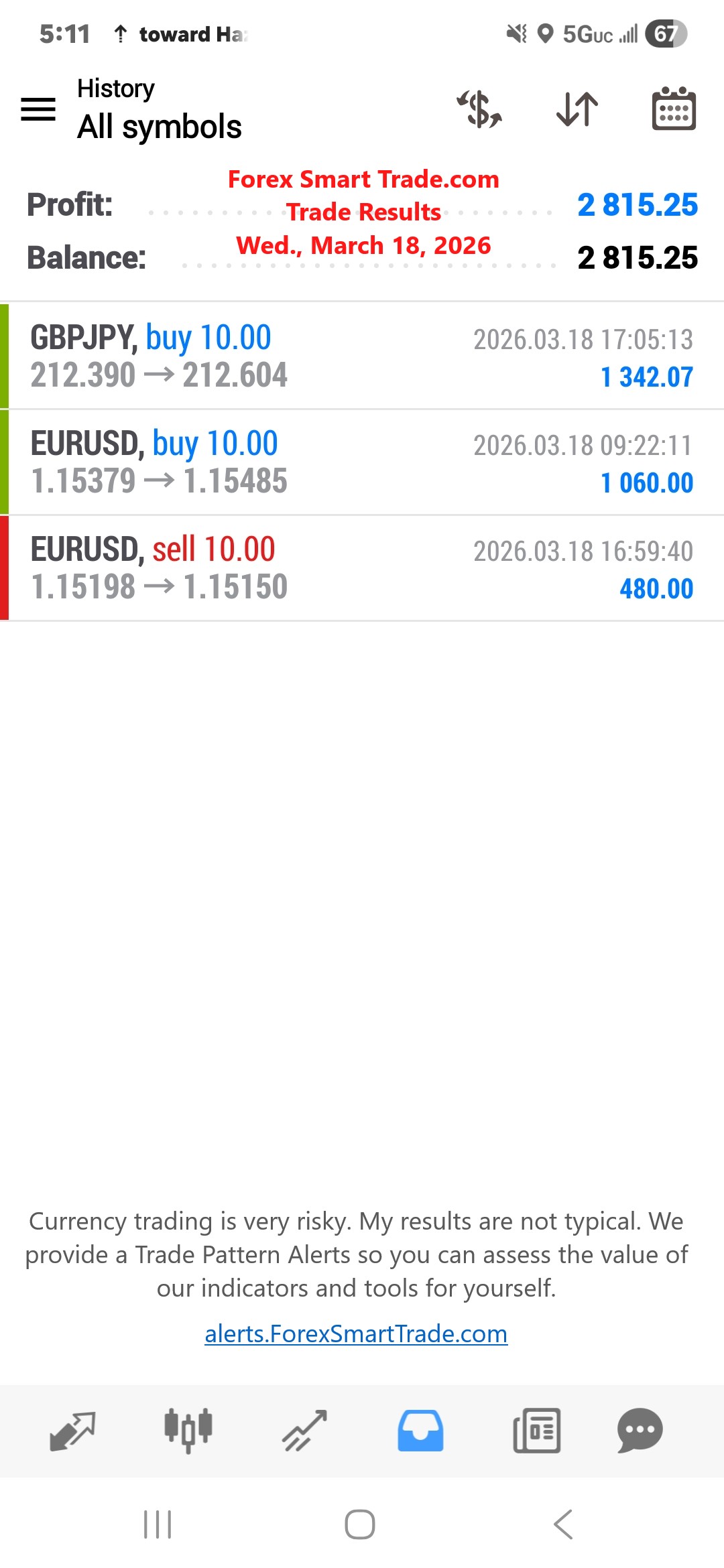
Task: Open the symbol filter dollar icon
Action: [x=479, y=109]
